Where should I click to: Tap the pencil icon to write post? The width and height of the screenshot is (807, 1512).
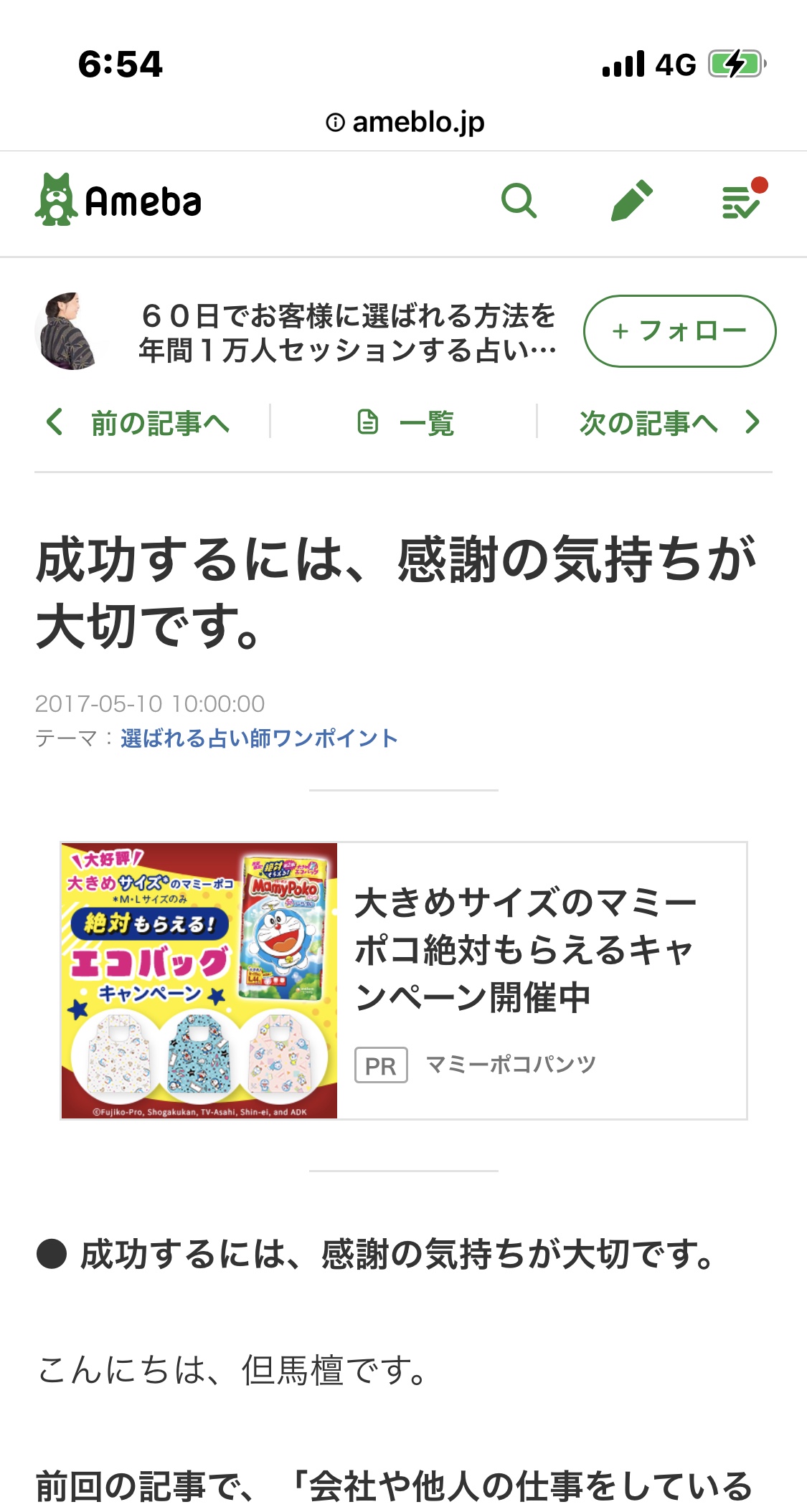632,201
